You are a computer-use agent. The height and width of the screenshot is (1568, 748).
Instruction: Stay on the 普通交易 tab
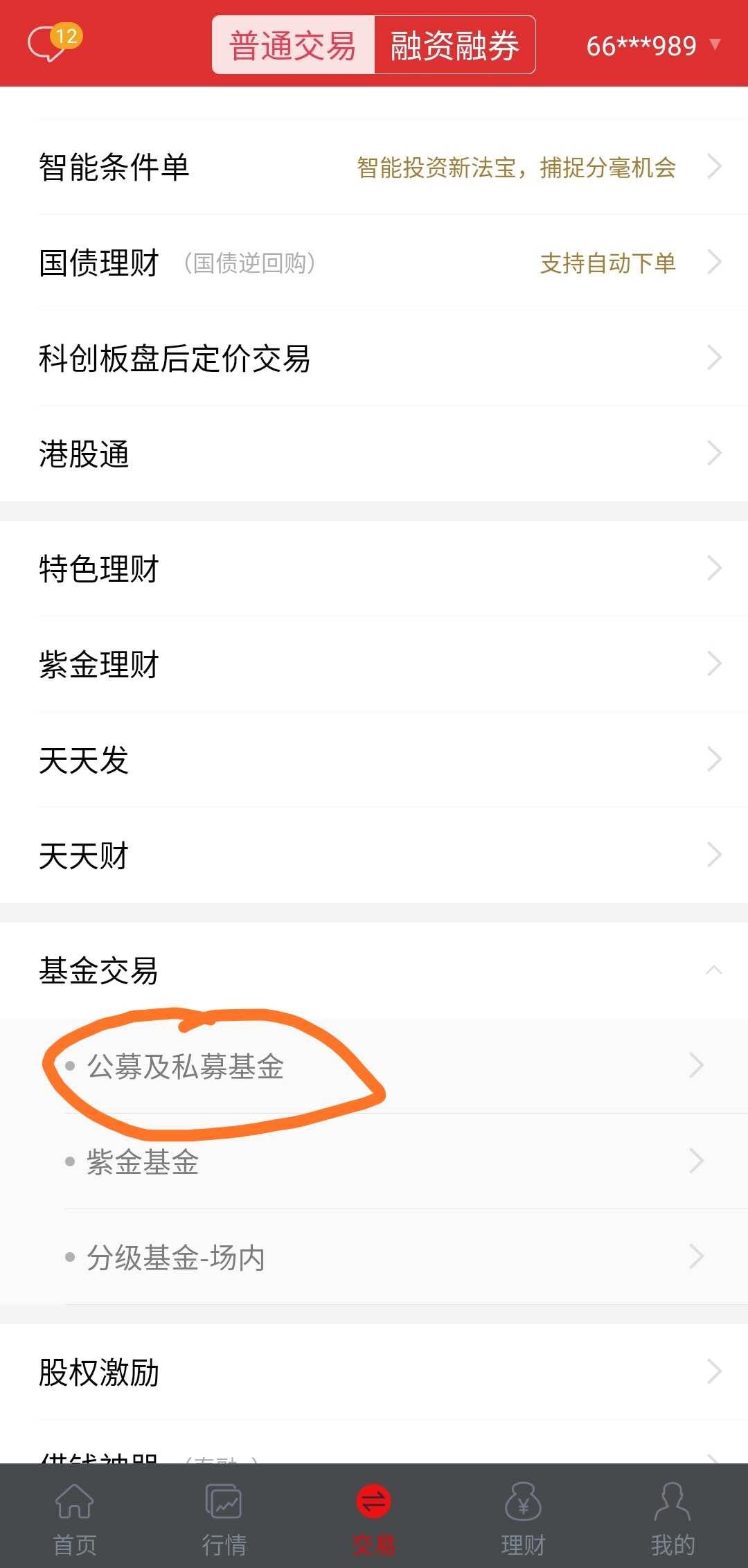(291, 44)
